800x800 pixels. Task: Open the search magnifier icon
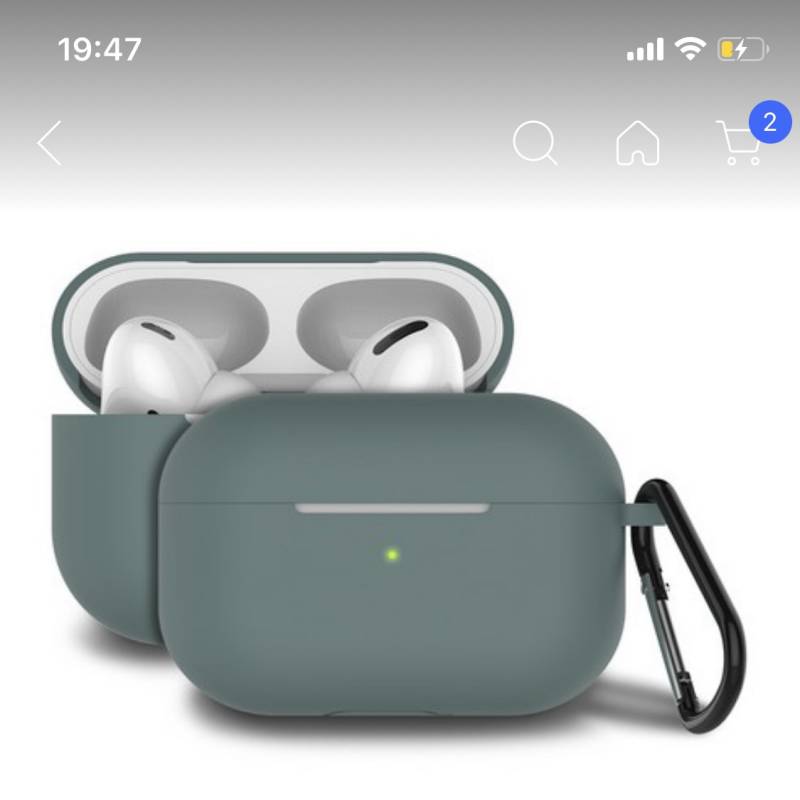pyautogui.click(x=535, y=143)
